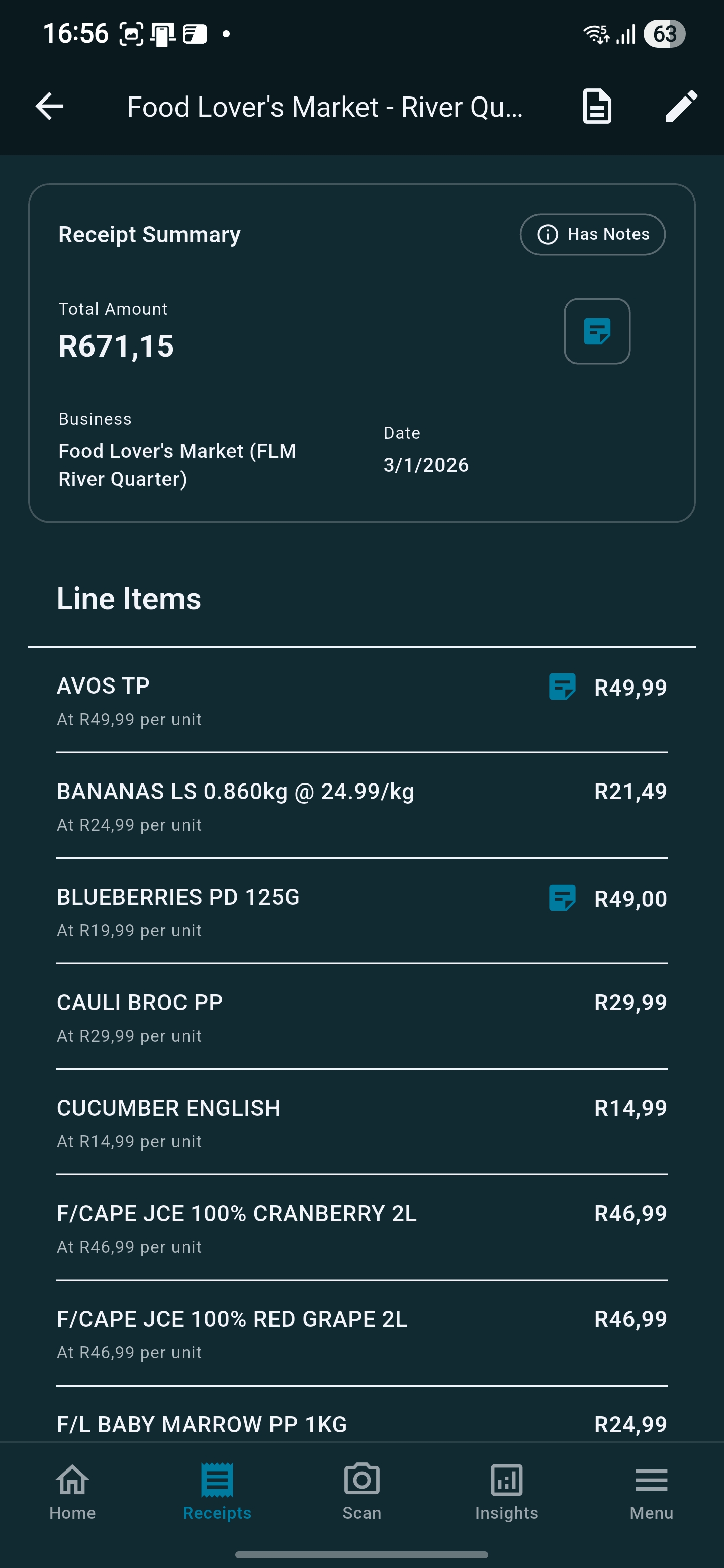724x1568 pixels.
Task: Tap the Home icon
Action: coord(72,1479)
